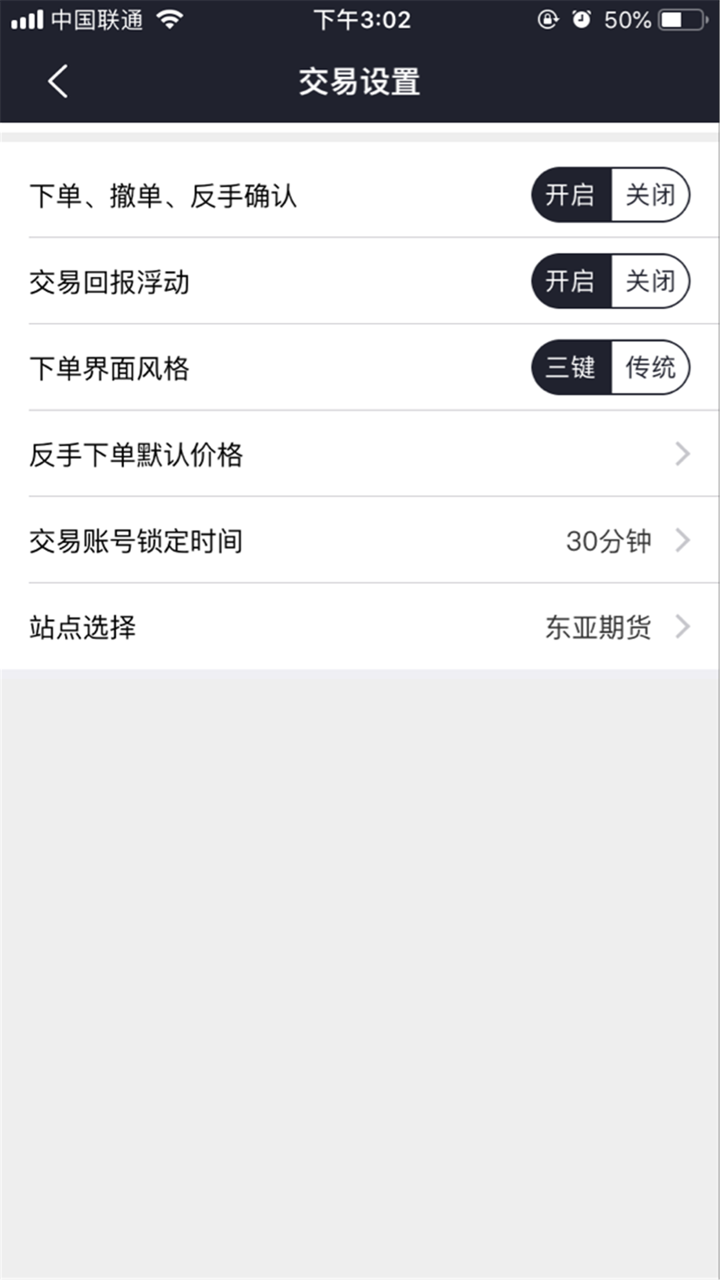Select 开启 for 下单、撤单、反手确认

click(x=570, y=195)
